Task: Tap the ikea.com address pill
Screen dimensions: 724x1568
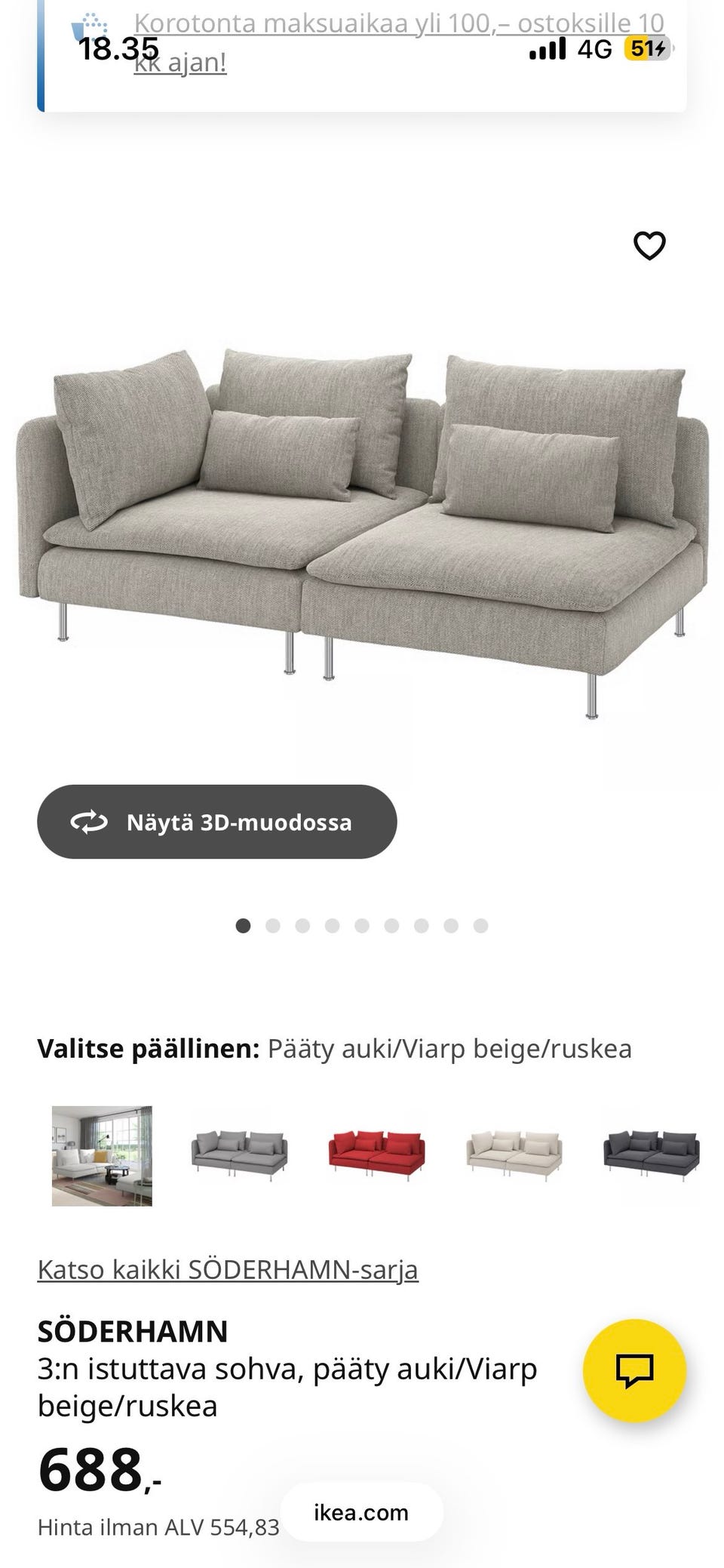Action: click(x=361, y=1512)
